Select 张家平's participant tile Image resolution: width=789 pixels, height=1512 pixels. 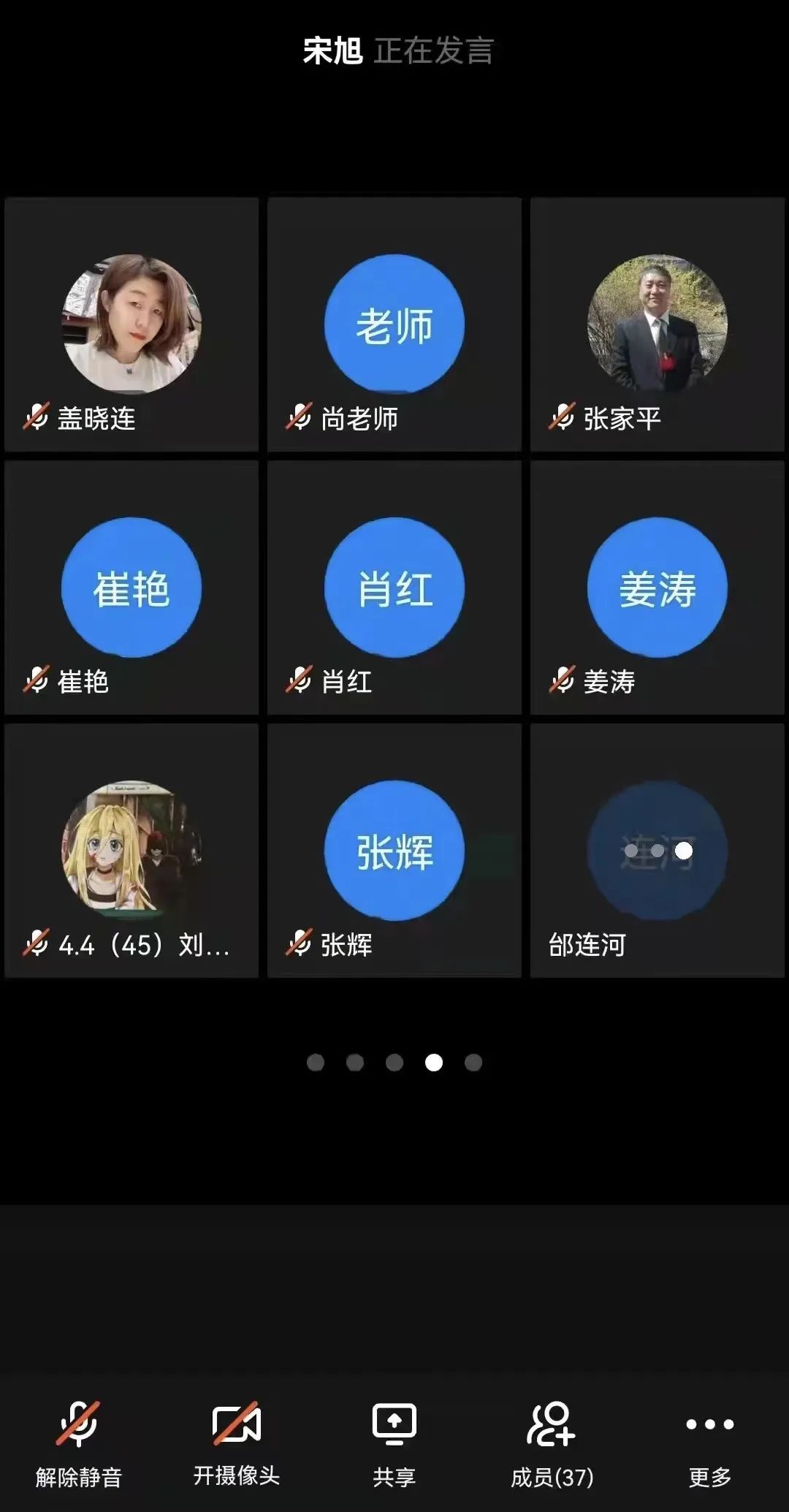657,324
